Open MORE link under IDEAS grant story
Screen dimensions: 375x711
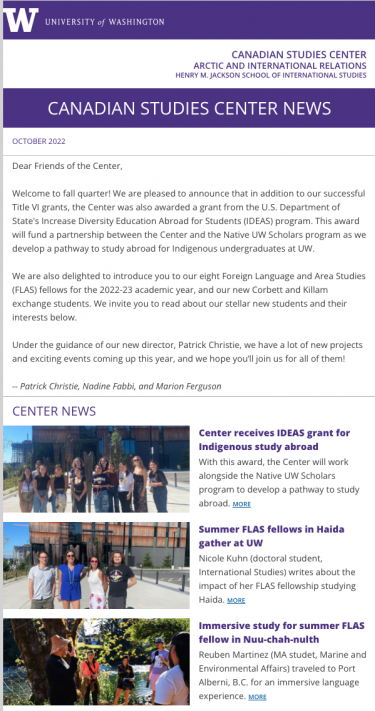tap(241, 504)
